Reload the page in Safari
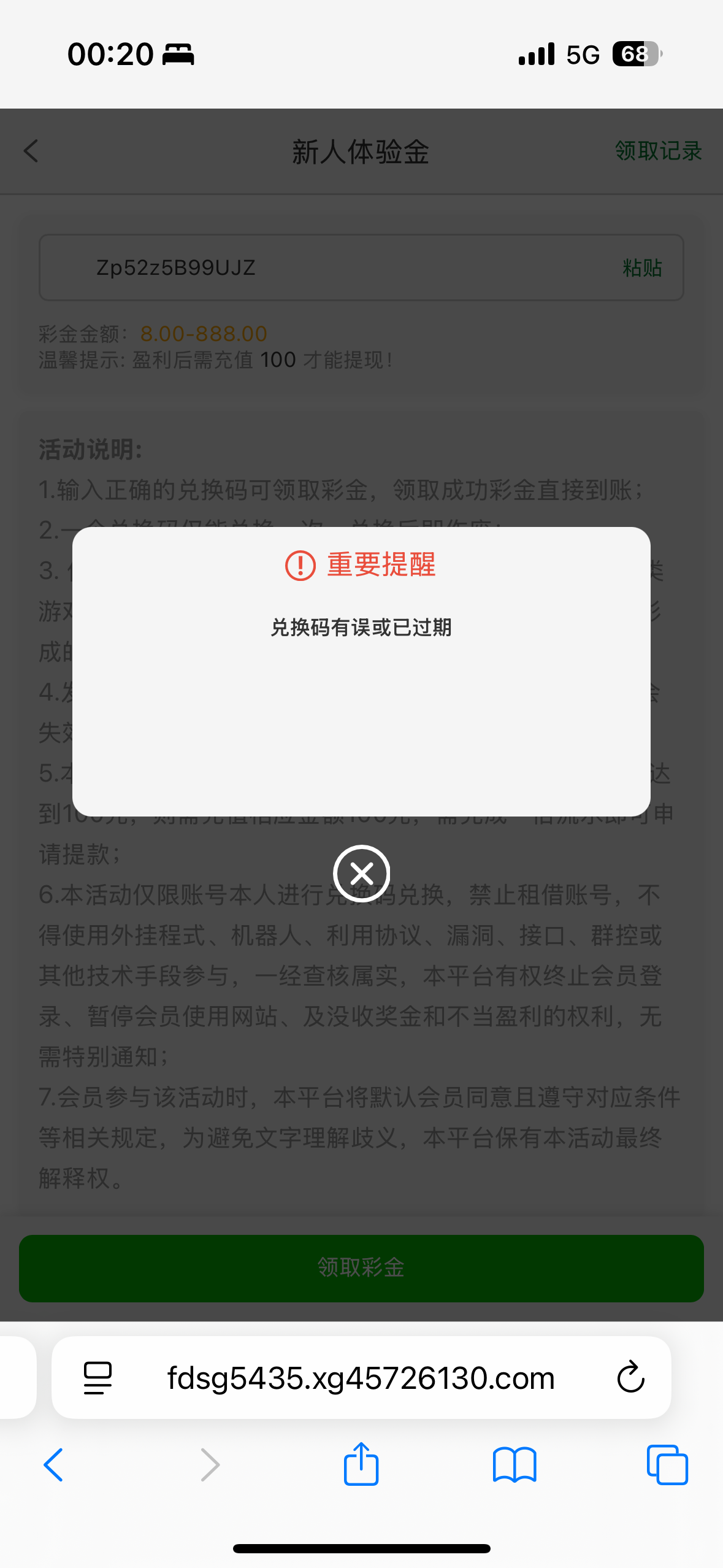The image size is (723, 1568). [630, 1378]
